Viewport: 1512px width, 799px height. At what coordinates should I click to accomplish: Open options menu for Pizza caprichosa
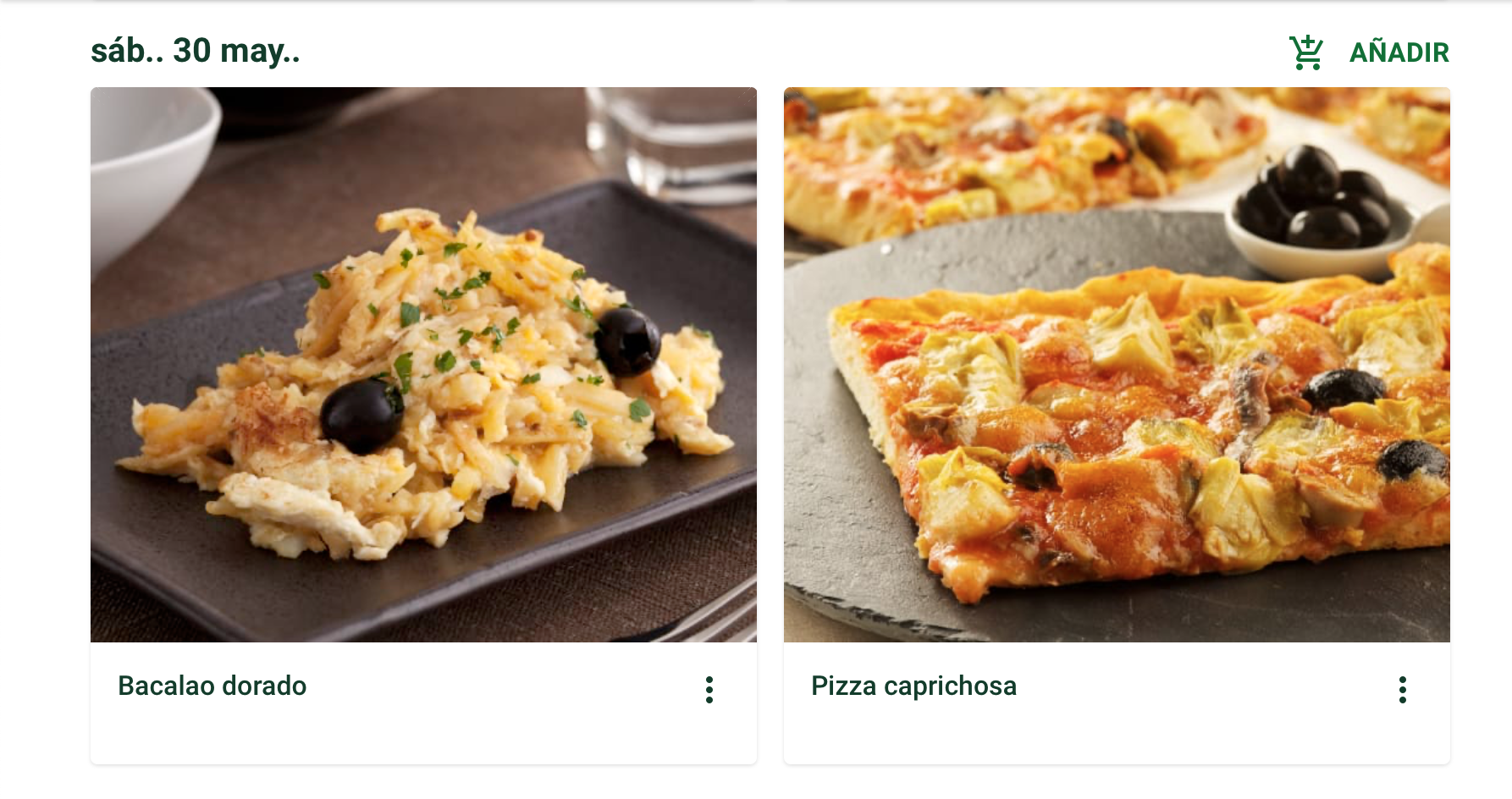1402,690
